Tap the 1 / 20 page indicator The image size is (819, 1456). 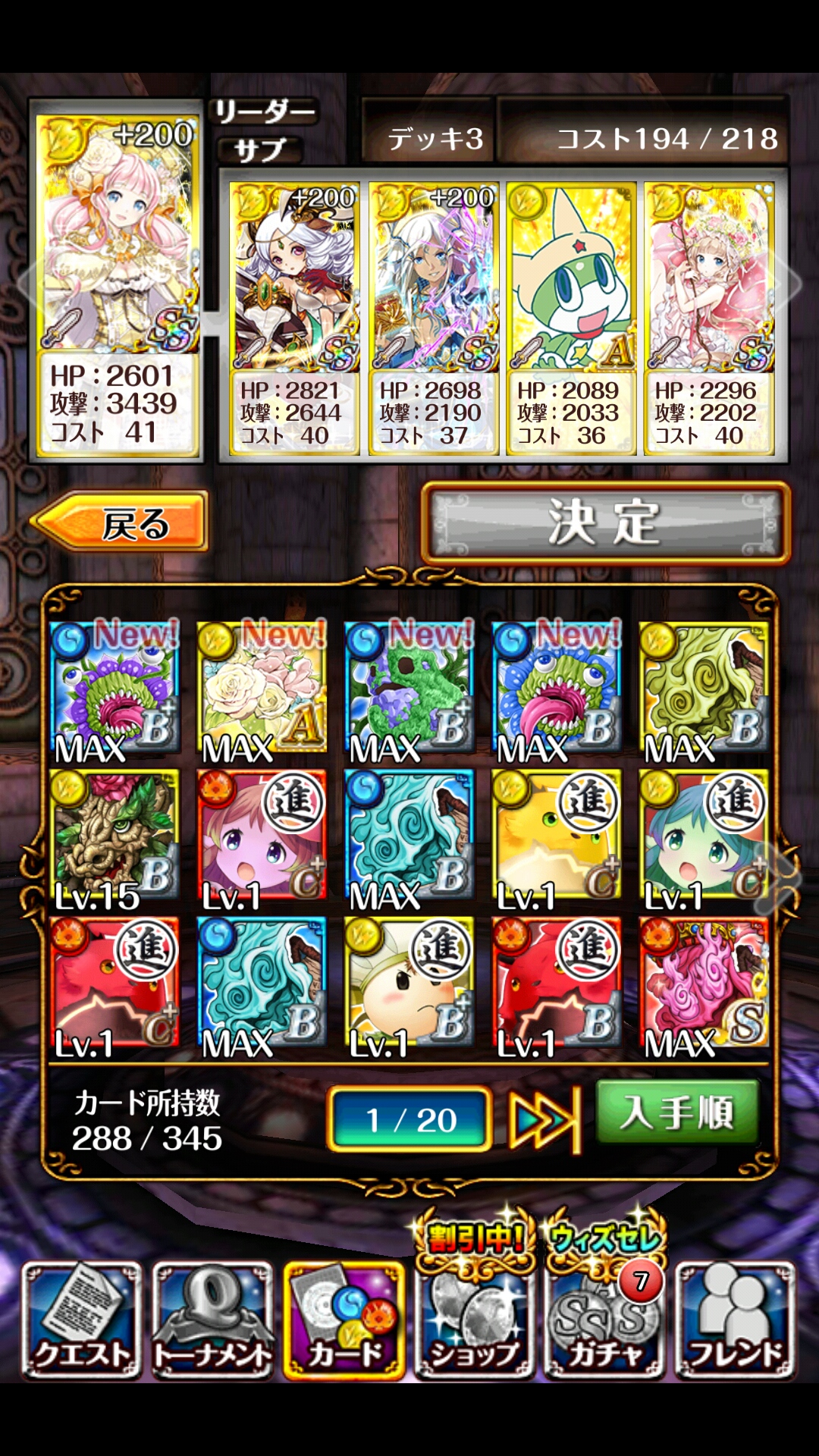[410, 1119]
